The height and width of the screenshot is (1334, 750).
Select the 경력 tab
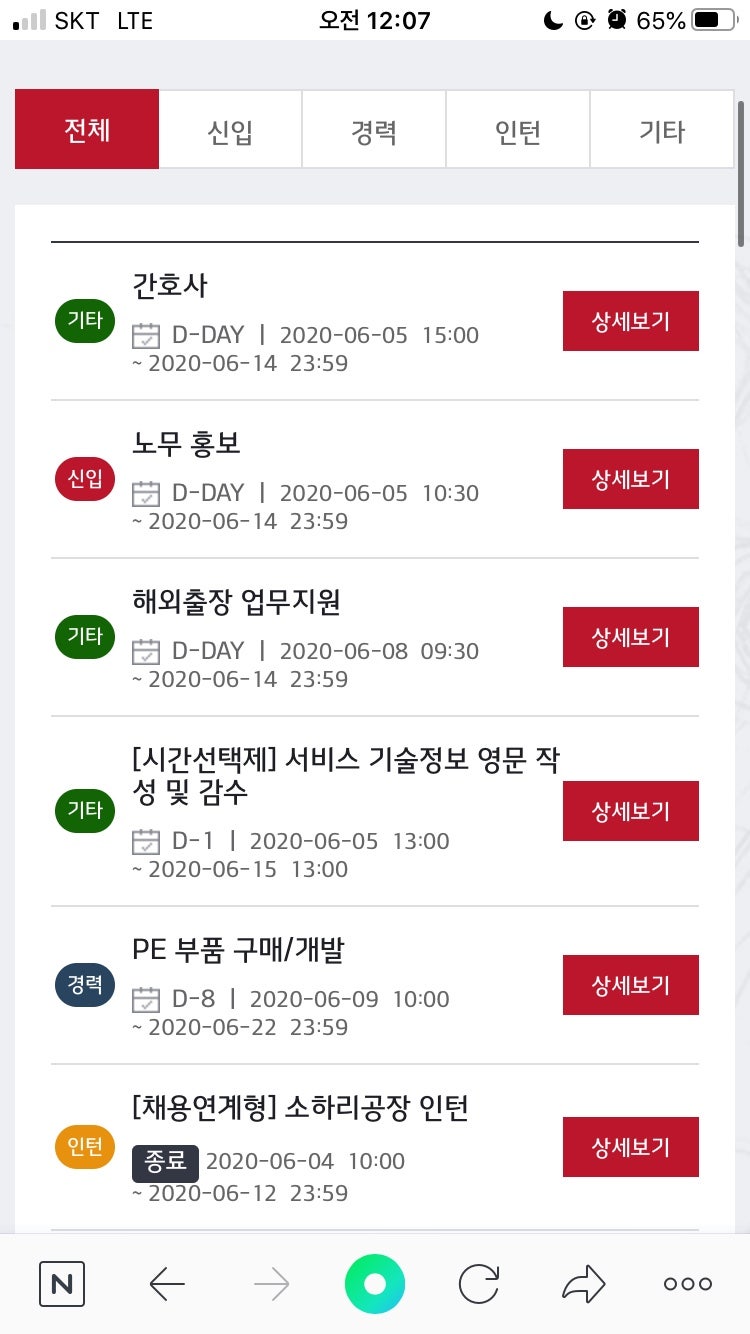click(374, 130)
